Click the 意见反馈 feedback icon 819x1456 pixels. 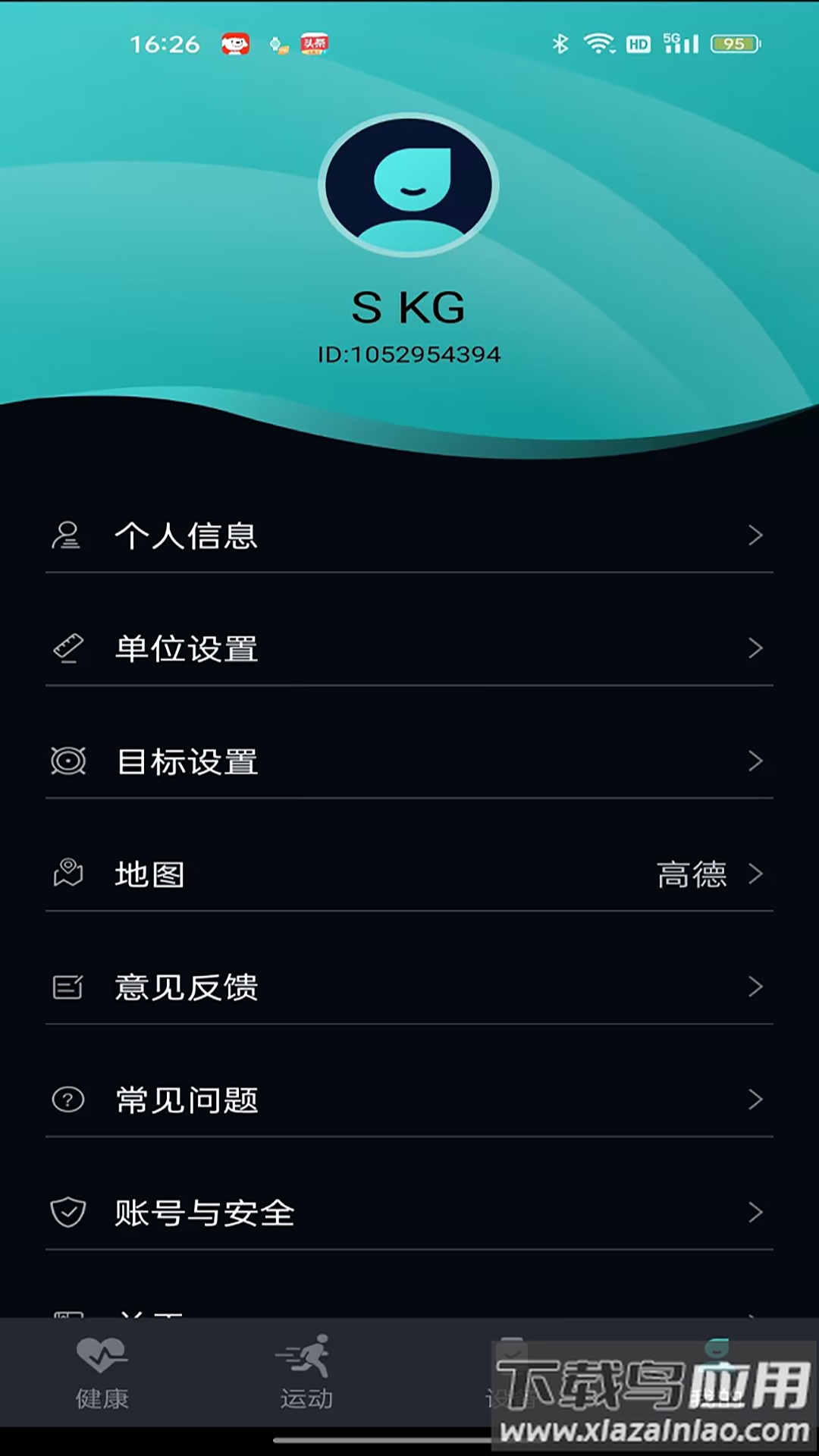(68, 987)
